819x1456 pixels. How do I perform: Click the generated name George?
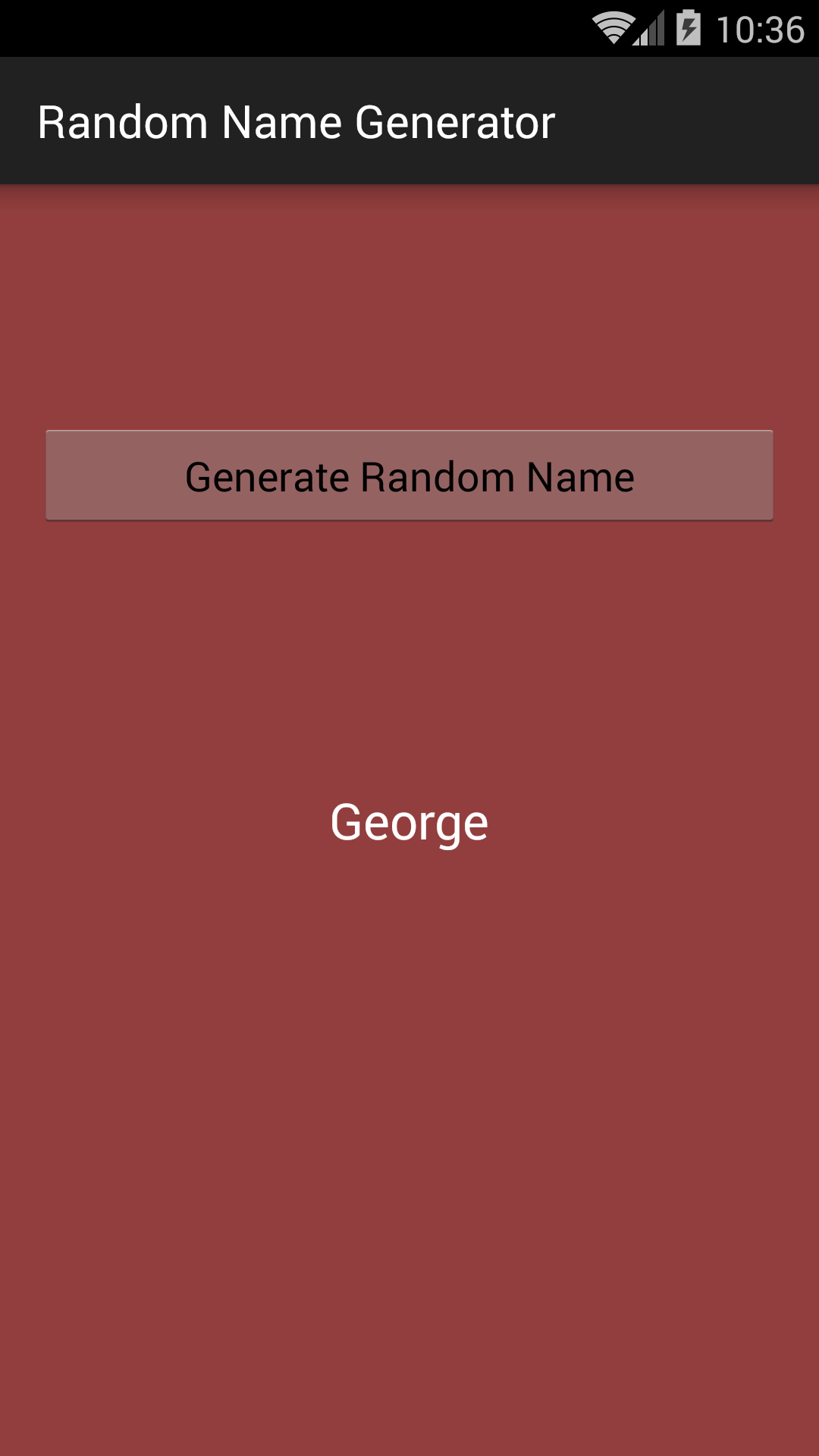pyautogui.click(x=409, y=824)
